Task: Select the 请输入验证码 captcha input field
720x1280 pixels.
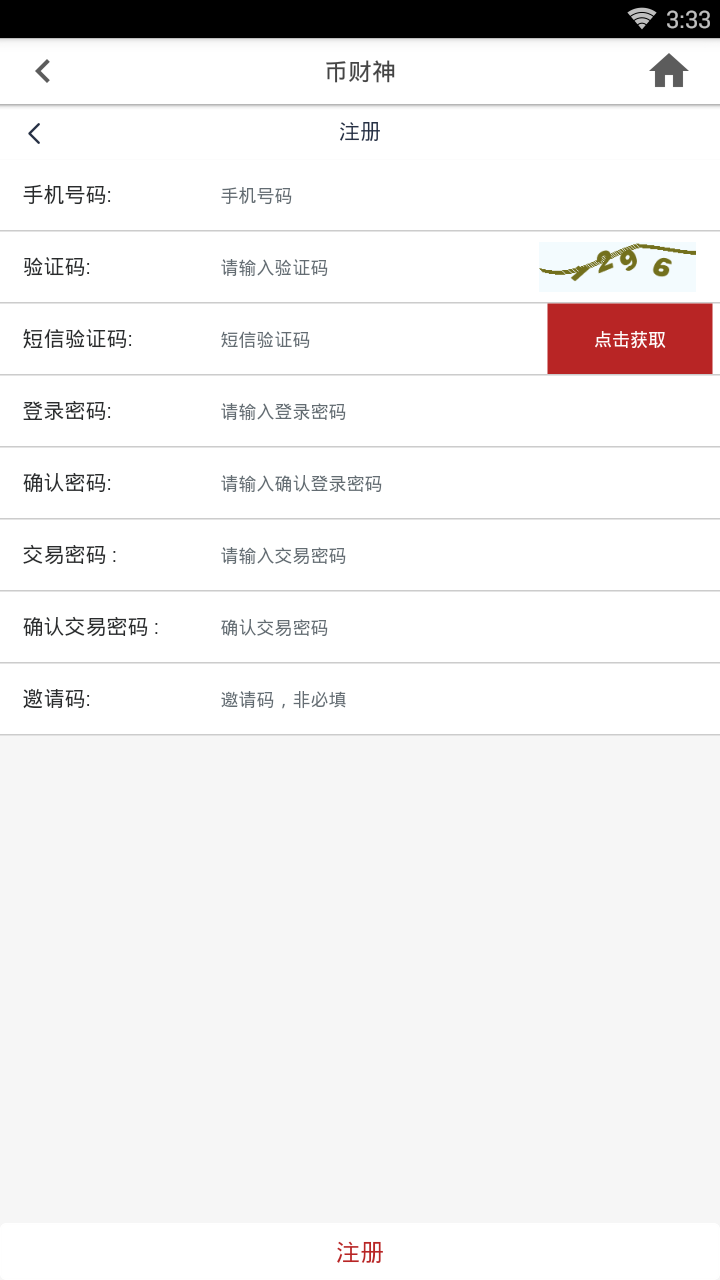Action: [x=370, y=268]
